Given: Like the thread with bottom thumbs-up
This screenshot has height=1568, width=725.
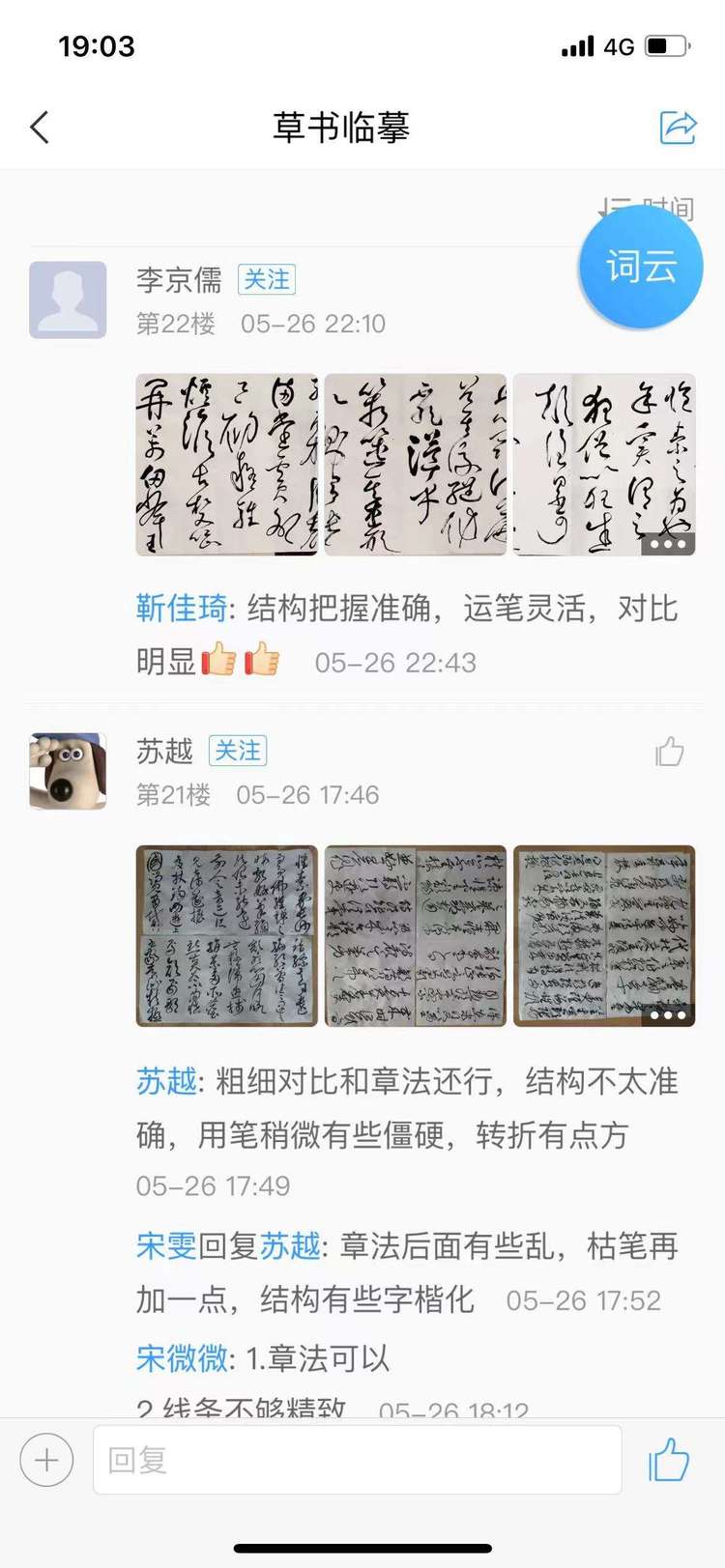Looking at the screenshot, I should [669, 1460].
